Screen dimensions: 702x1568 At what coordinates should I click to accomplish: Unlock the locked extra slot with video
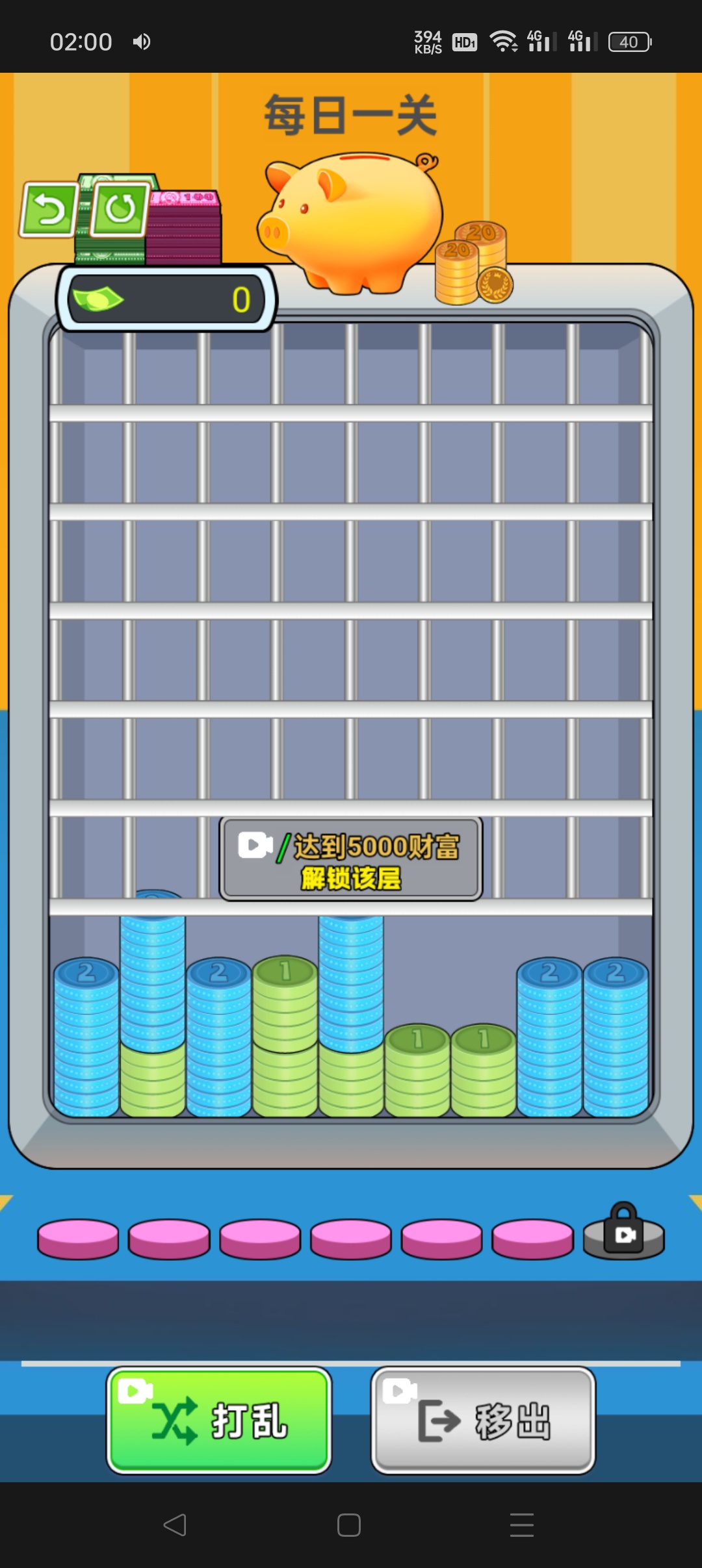(624, 1234)
